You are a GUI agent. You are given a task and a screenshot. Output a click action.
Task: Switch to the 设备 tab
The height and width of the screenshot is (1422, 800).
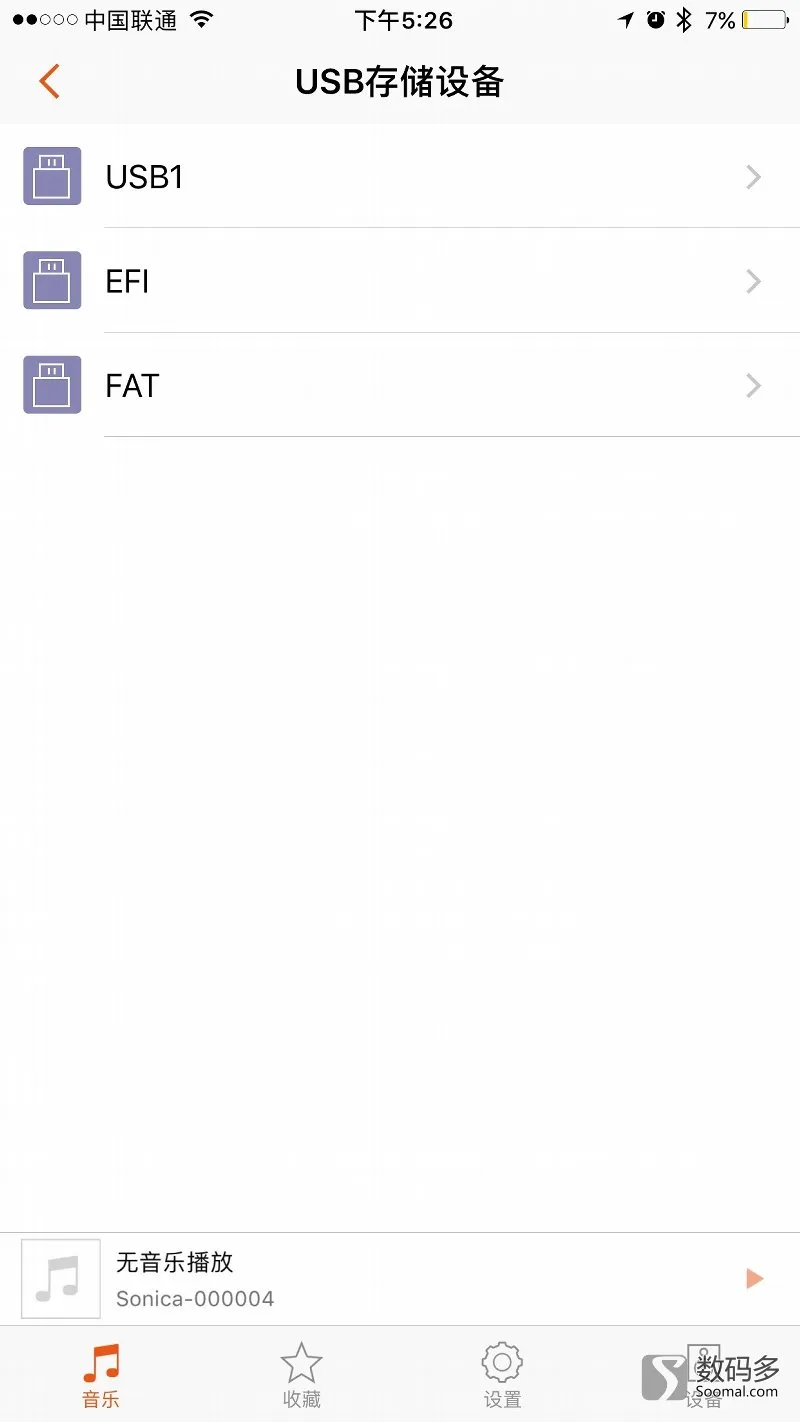tap(703, 1375)
